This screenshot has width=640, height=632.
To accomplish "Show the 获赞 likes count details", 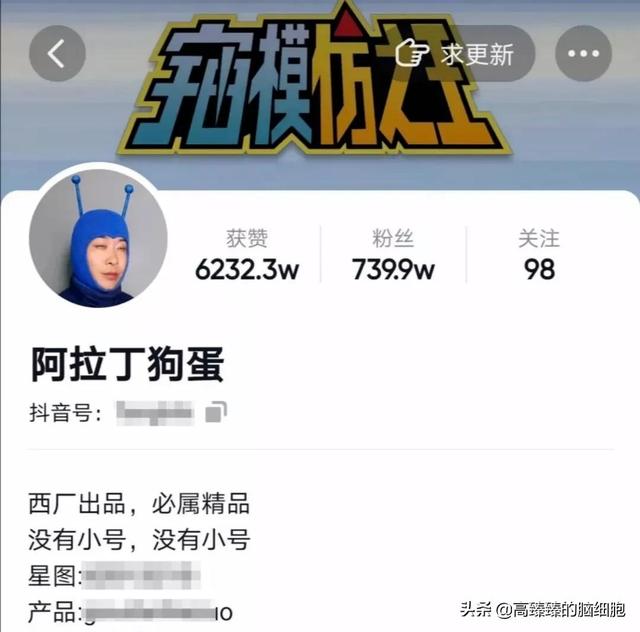I will (x=246, y=255).
